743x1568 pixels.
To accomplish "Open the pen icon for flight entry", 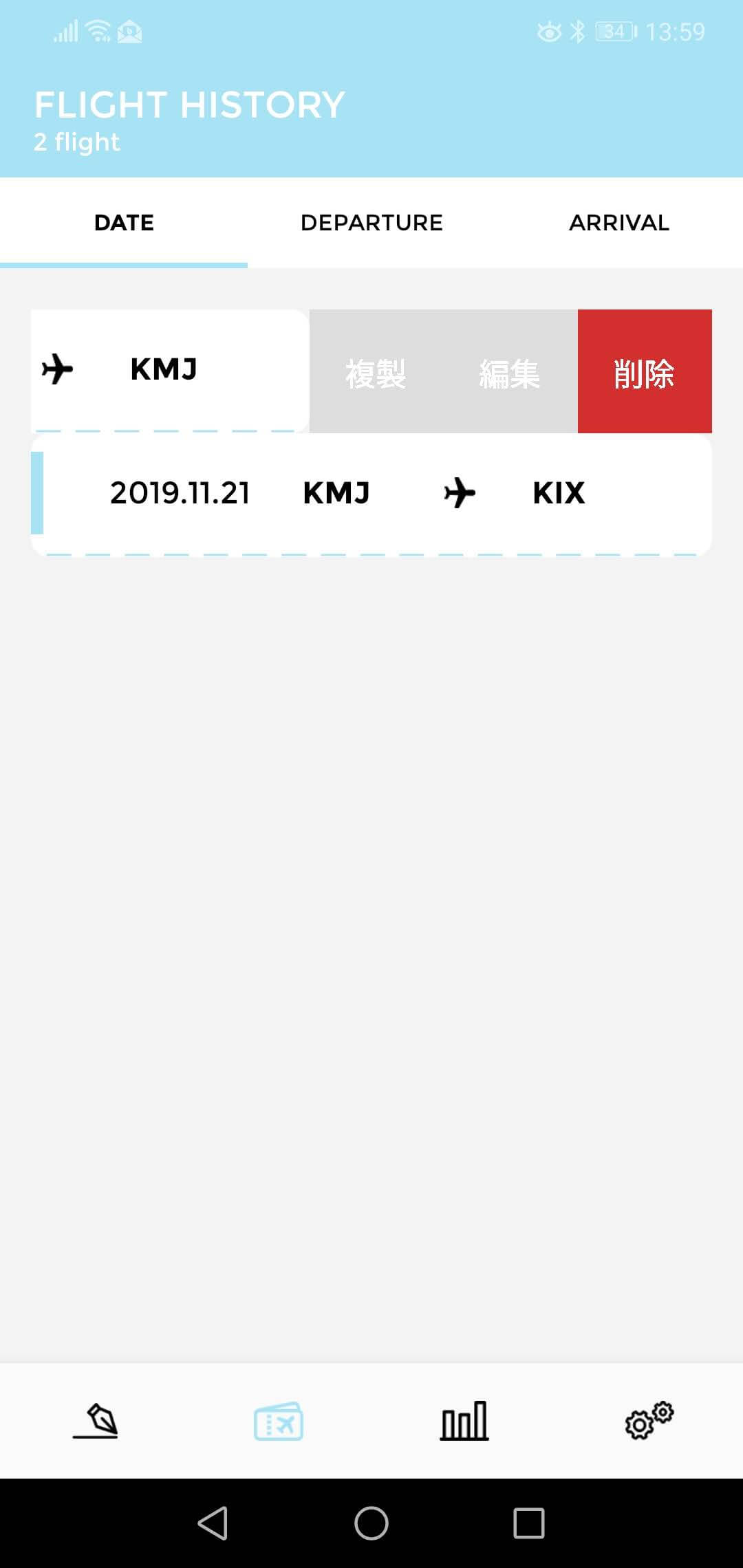I will (x=96, y=1421).
